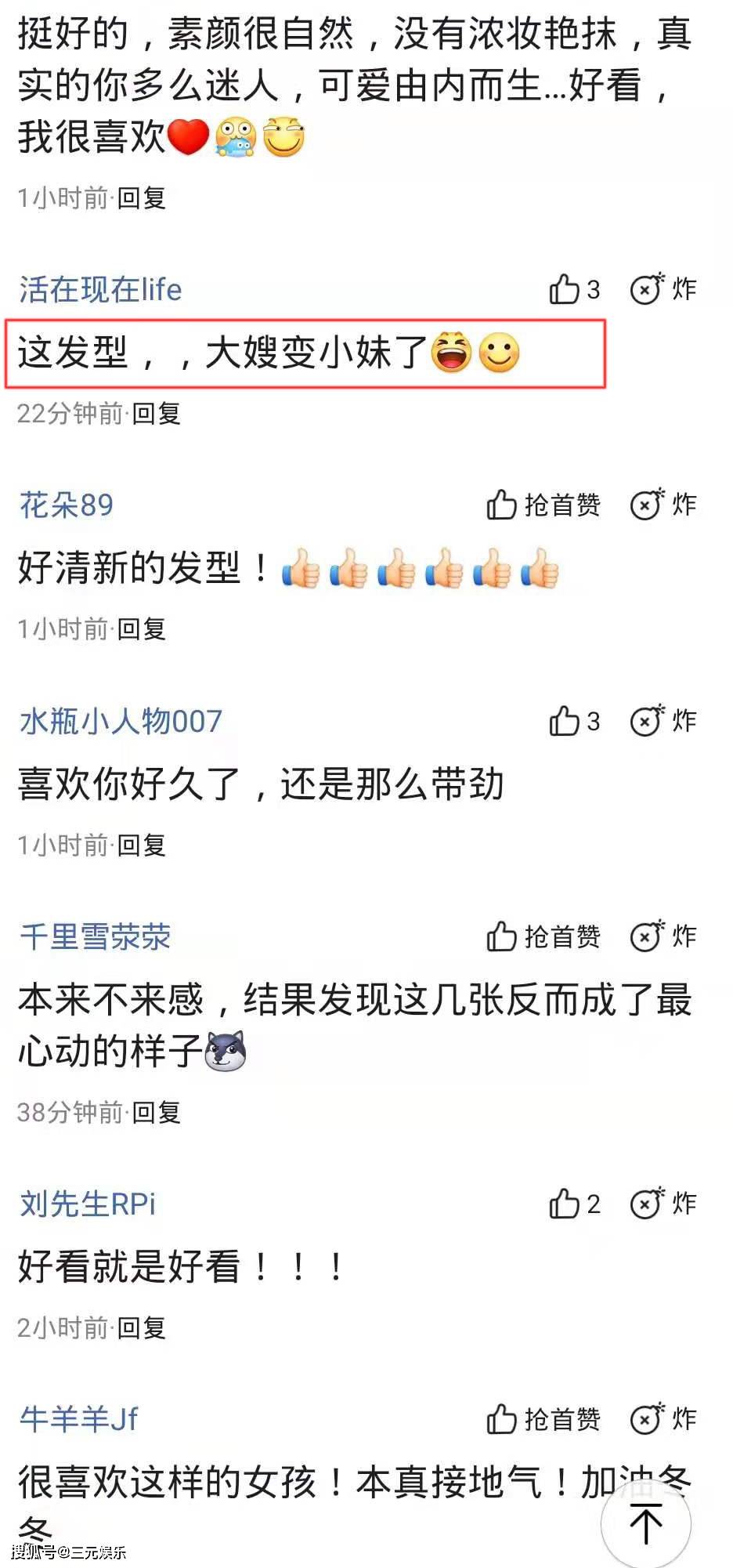Like 刘先生RPi's comment
This screenshot has width=733, height=1568.
pyautogui.click(x=574, y=1204)
